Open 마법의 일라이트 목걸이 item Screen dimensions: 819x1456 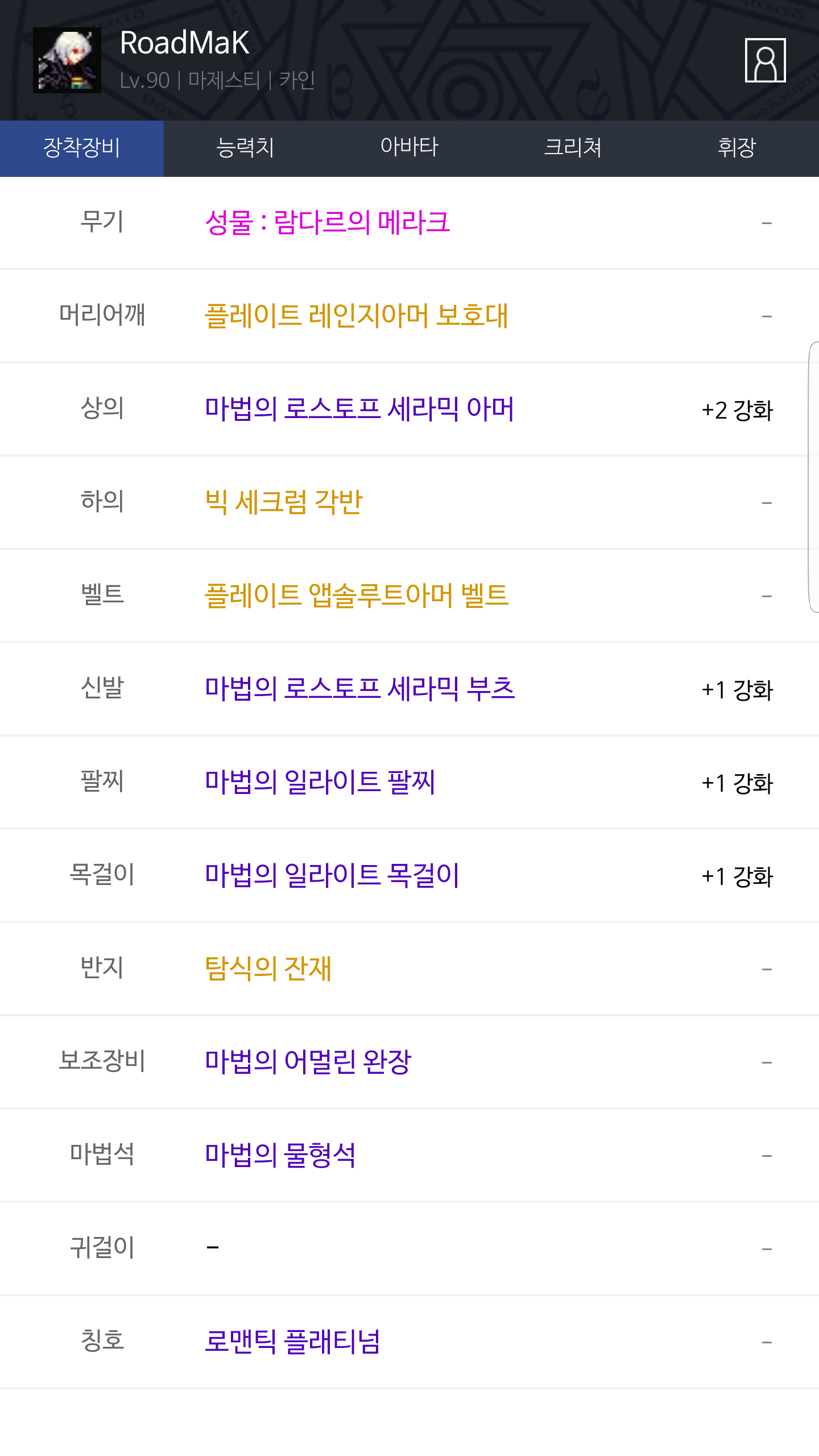click(x=332, y=875)
